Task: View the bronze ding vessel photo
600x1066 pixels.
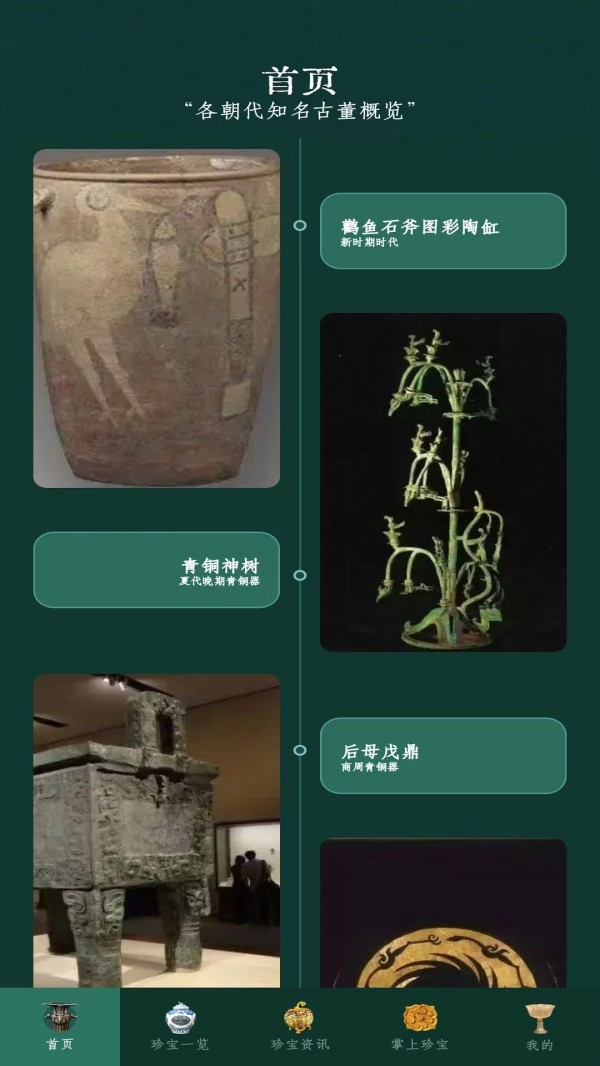Action: [156, 830]
